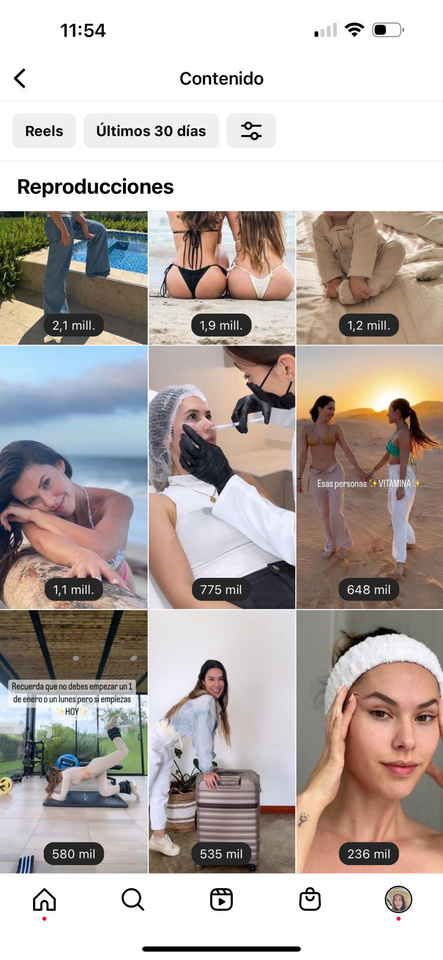Open the reel with 580 mil plays

73,741
